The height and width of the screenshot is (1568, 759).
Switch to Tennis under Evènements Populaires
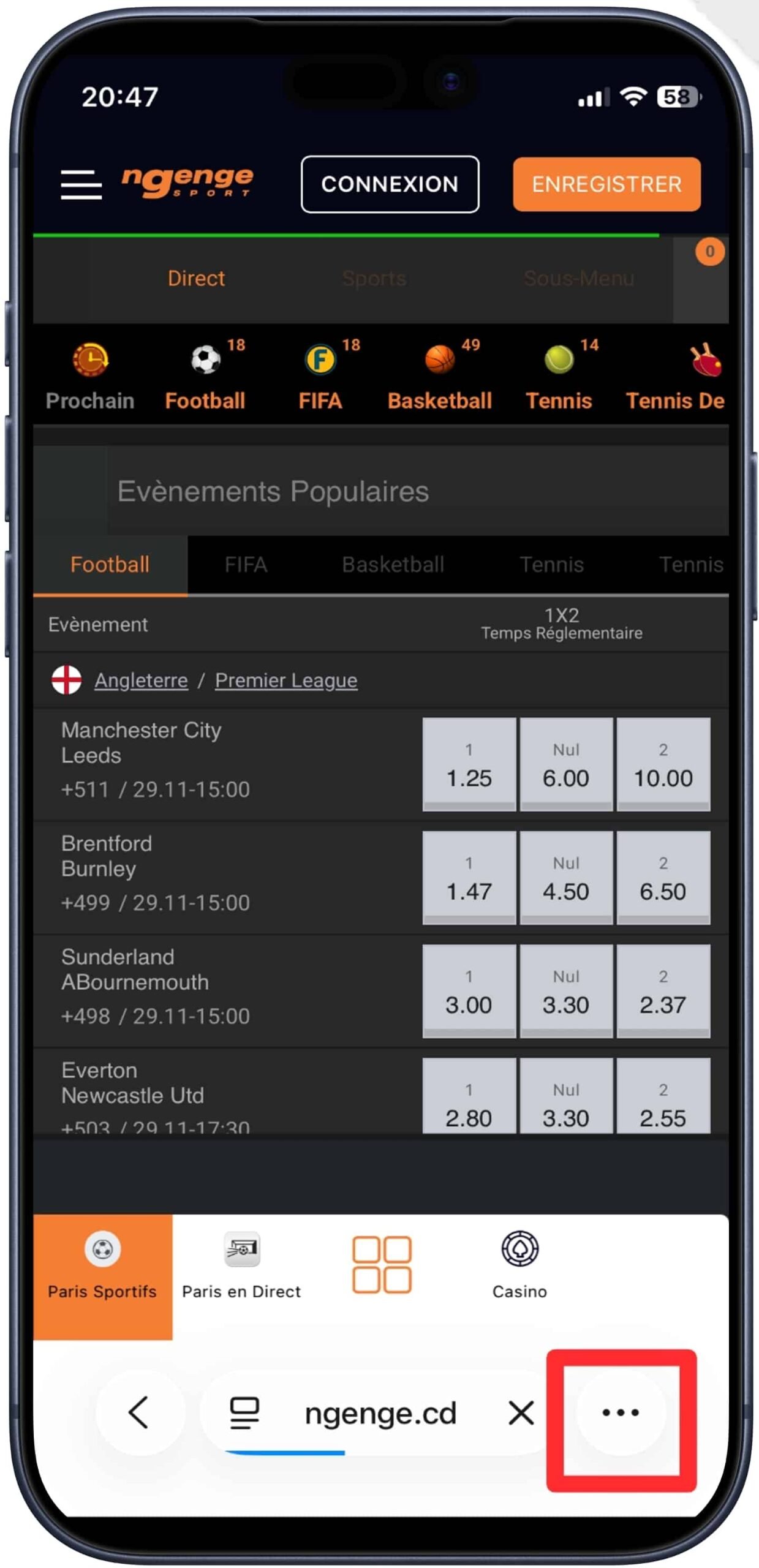(x=551, y=564)
